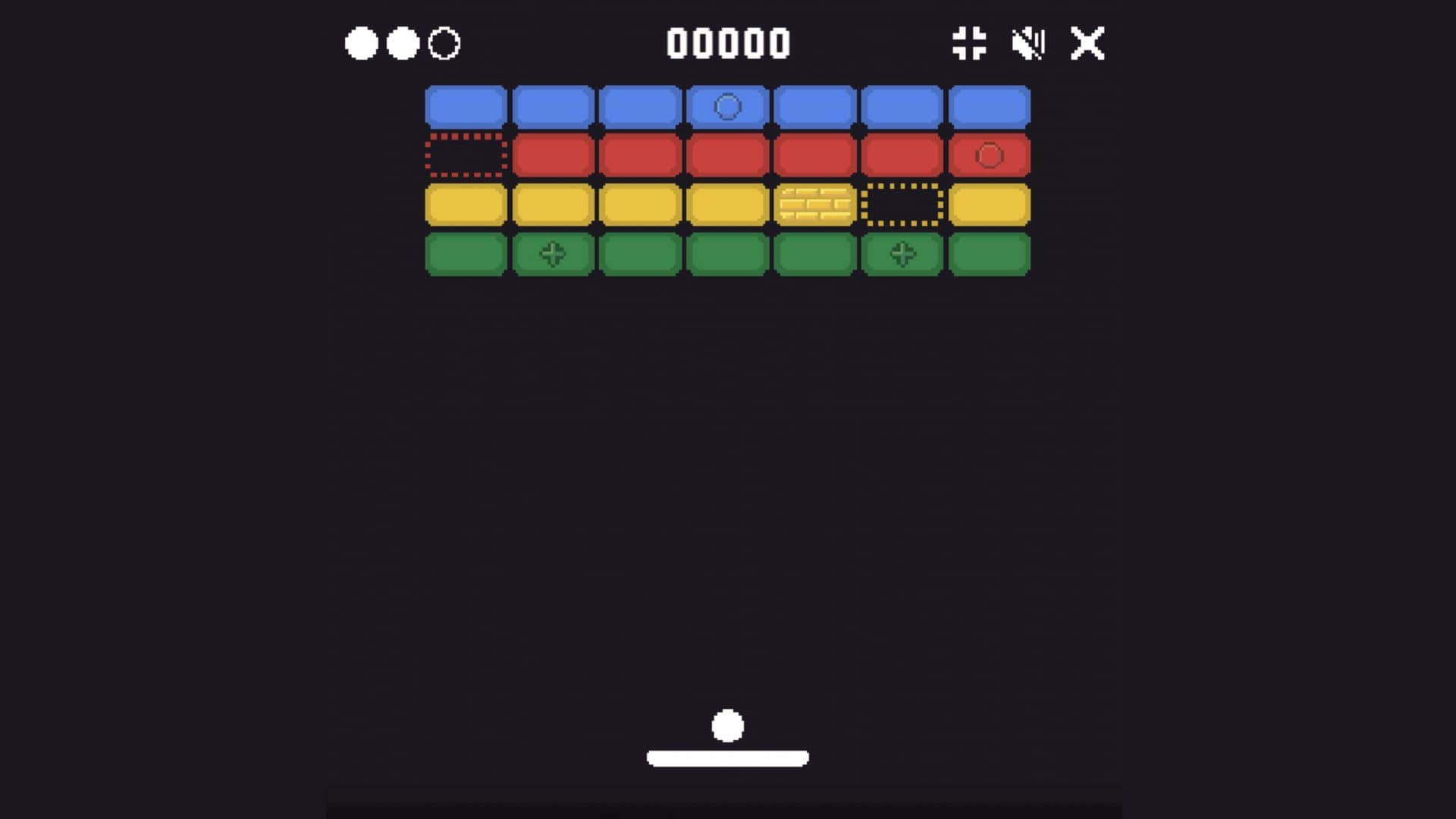This screenshot has height=819, width=1456.
Task: Exit fullscreen mode
Action: (969, 43)
